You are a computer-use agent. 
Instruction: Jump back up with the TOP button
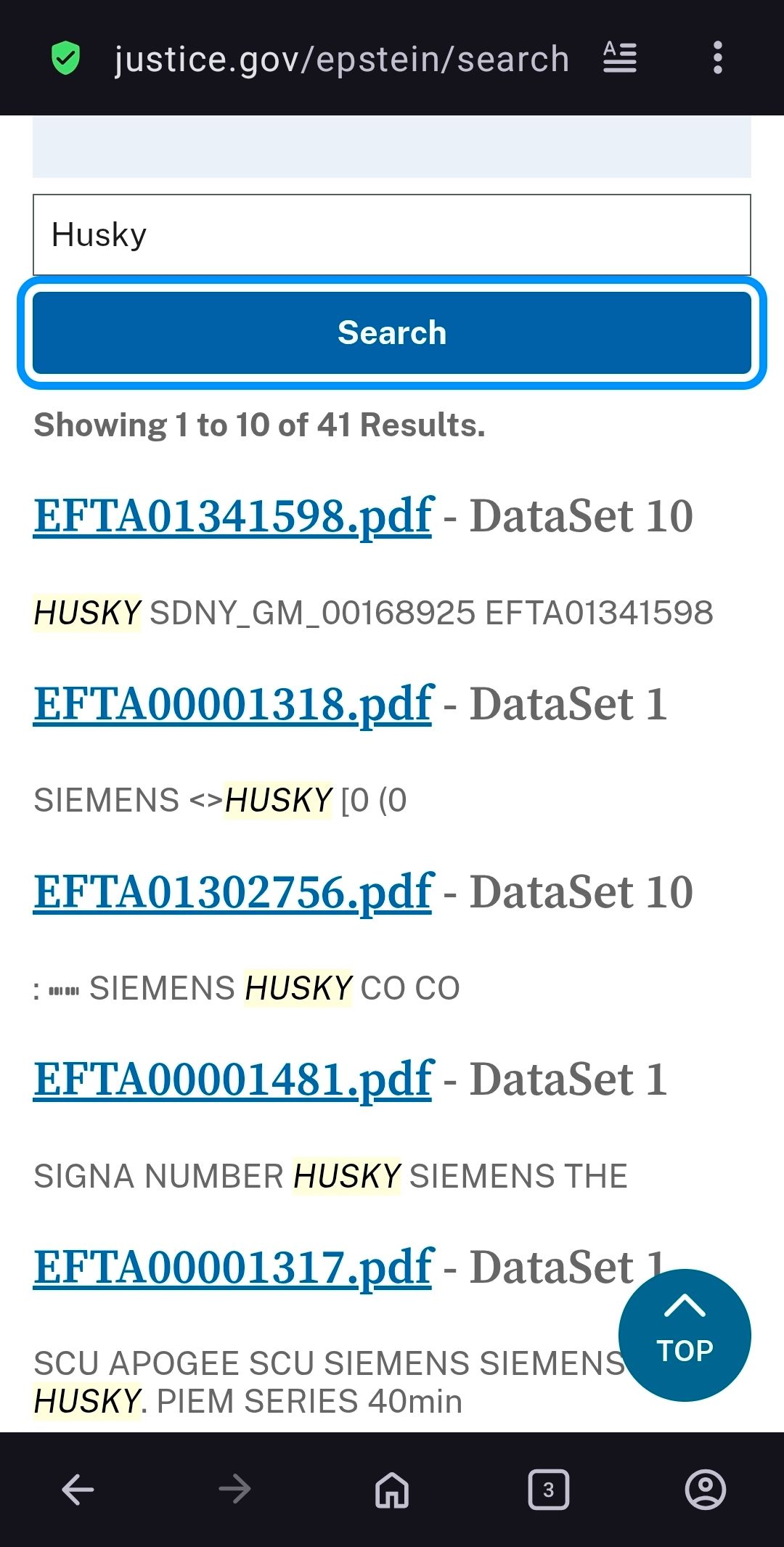pyautogui.click(x=684, y=1335)
